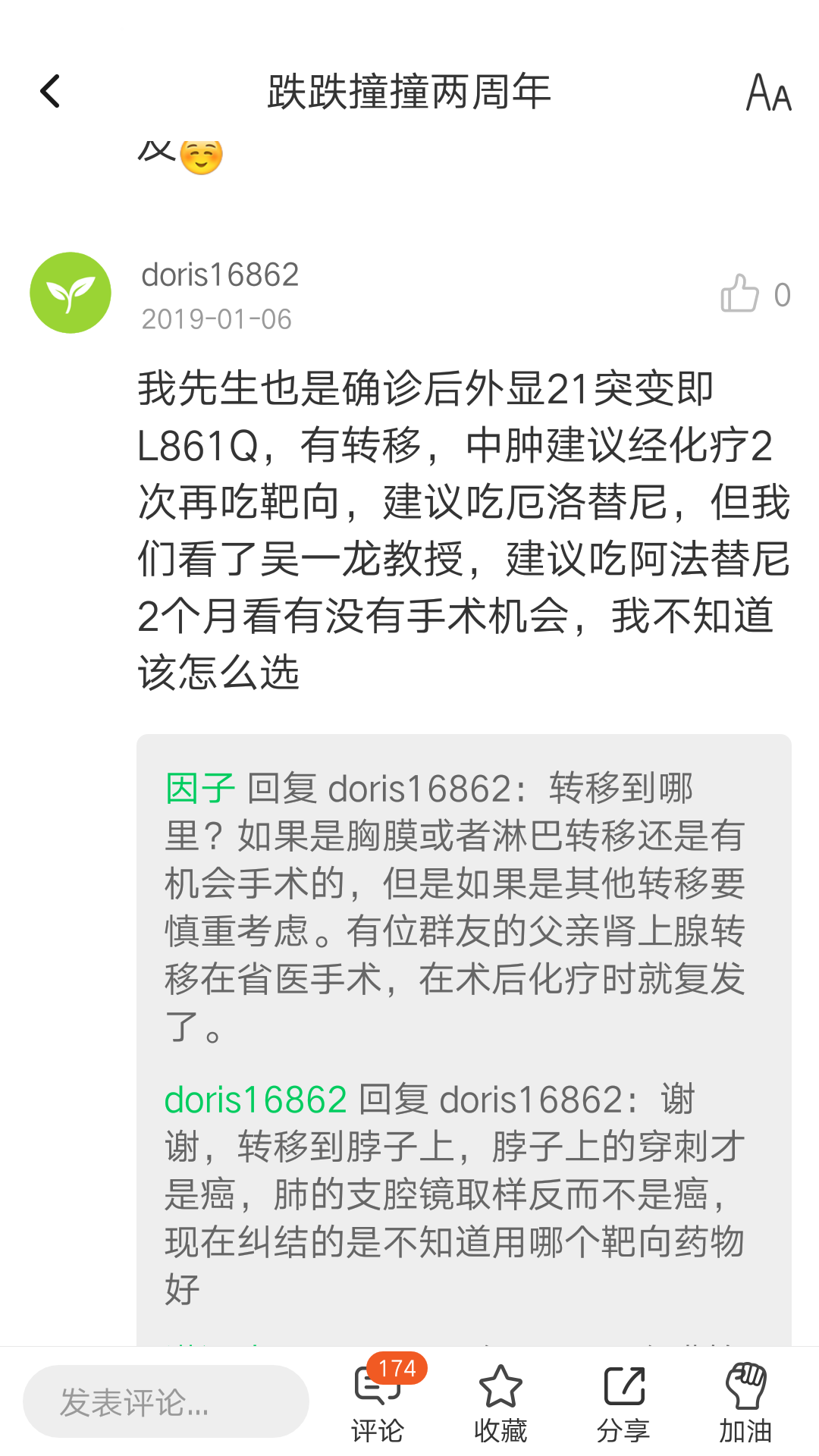Open the 因子 user profile link

pyautogui.click(x=200, y=788)
